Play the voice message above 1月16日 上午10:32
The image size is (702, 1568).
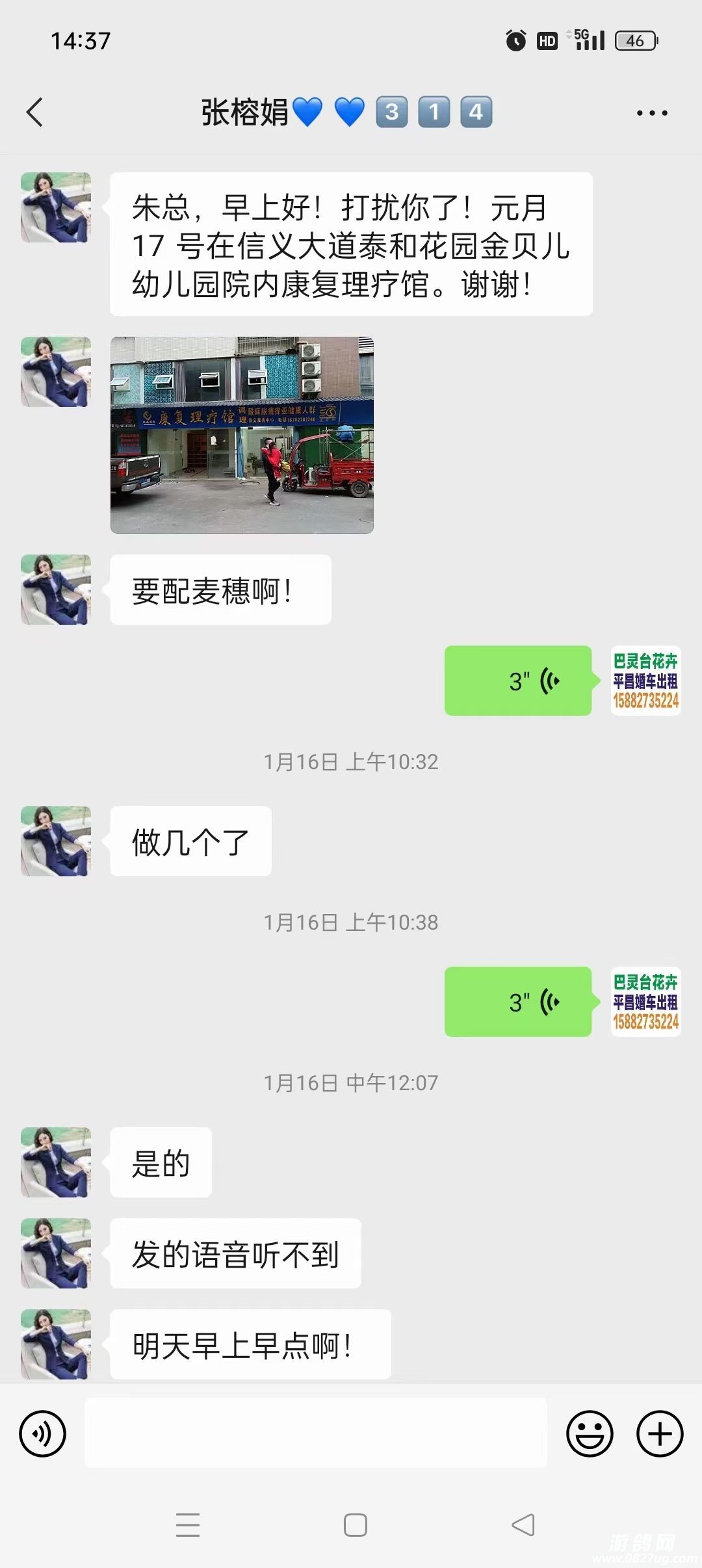pos(518,681)
